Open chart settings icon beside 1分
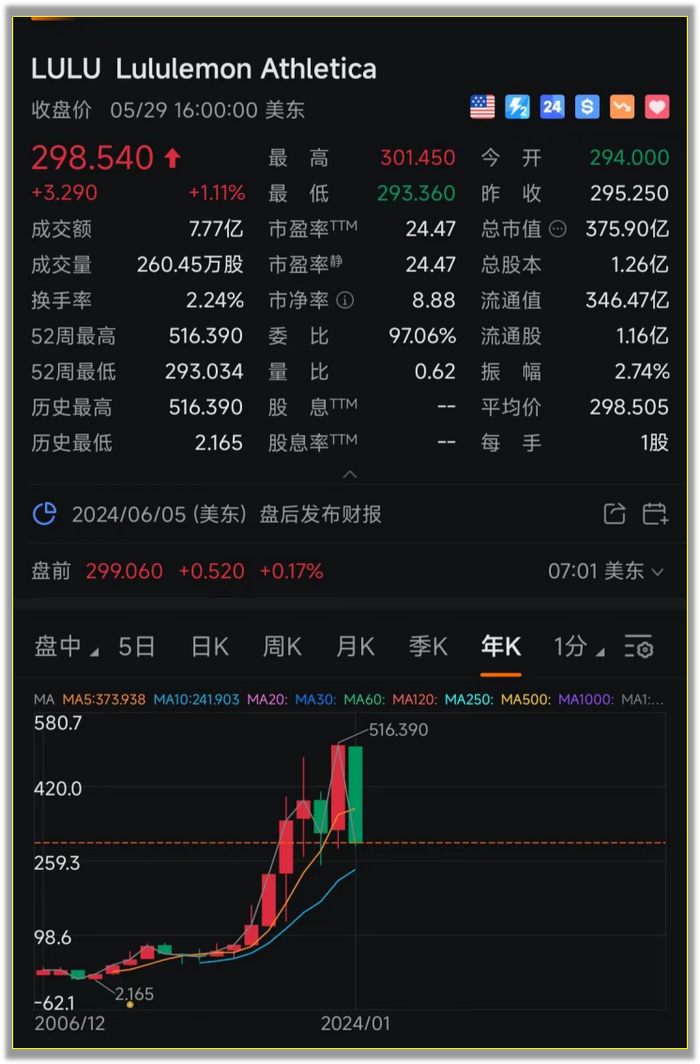Viewport: 700px width, 1064px height. tap(639, 647)
